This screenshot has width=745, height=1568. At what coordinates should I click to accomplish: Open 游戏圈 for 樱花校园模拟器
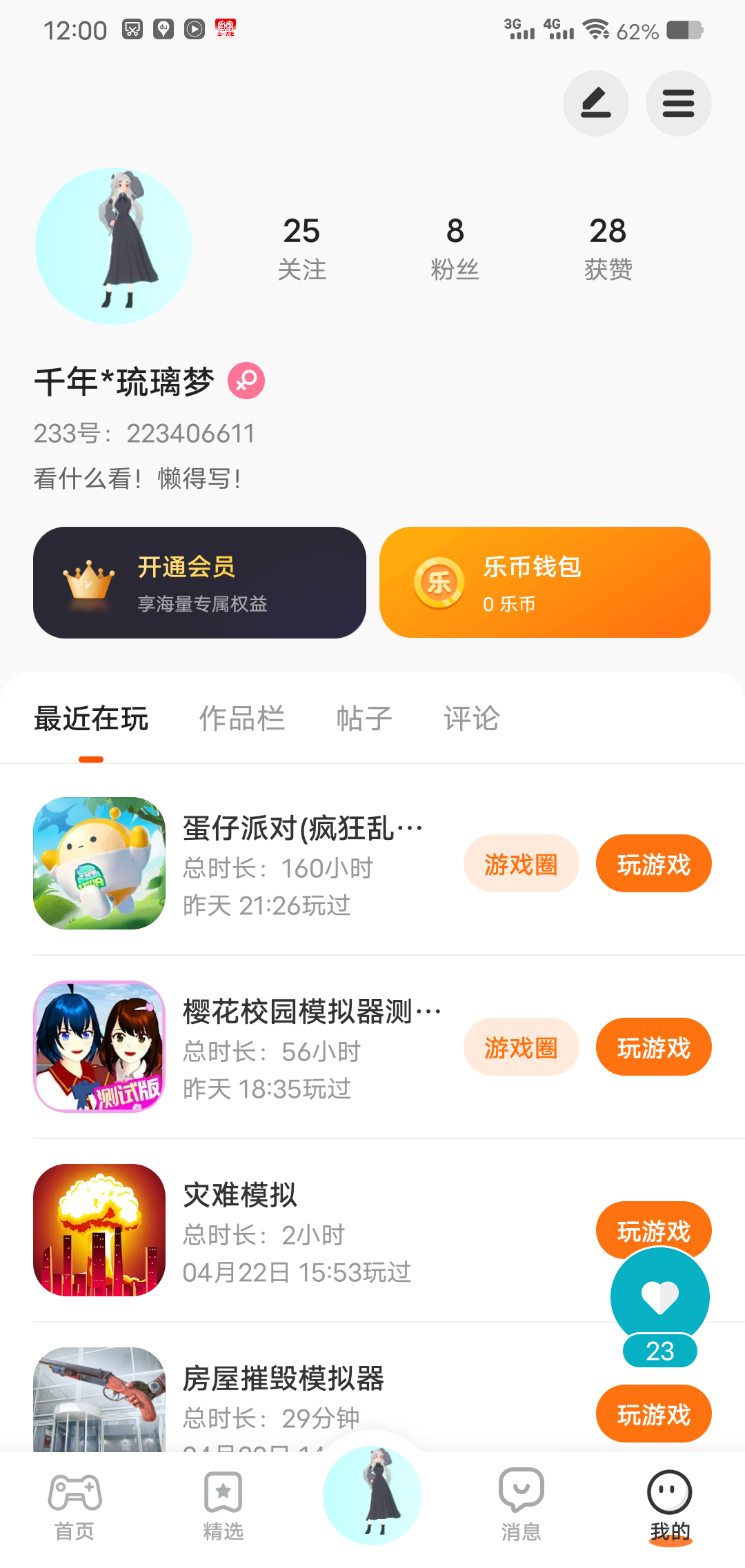click(x=521, y=1047)
